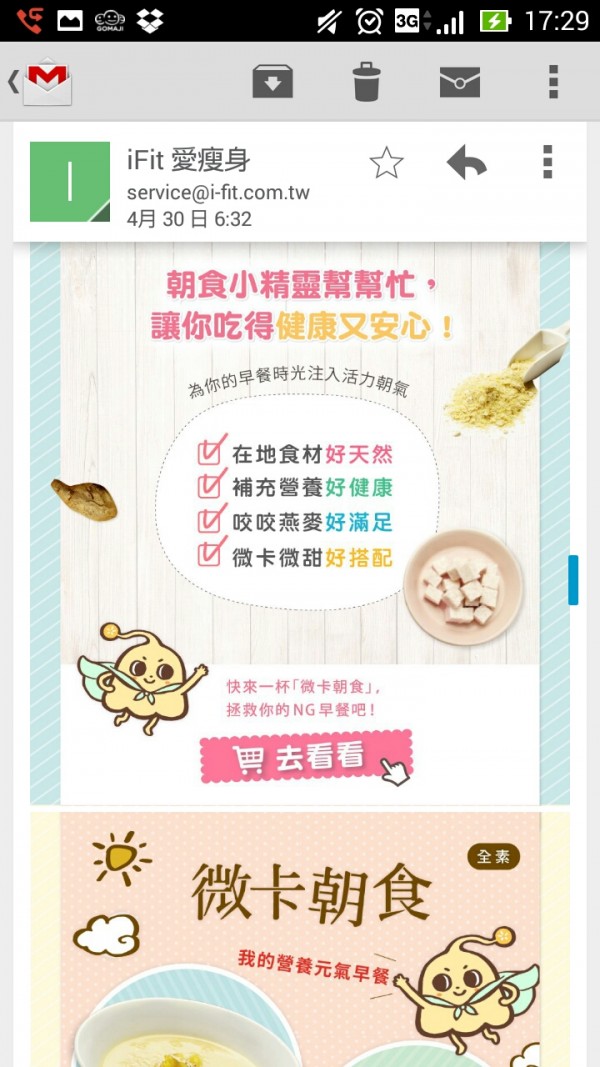This screenshot has width=600, height=1067.
Task: Tap the 去看看 button in the email
Action: click(305, 757)
